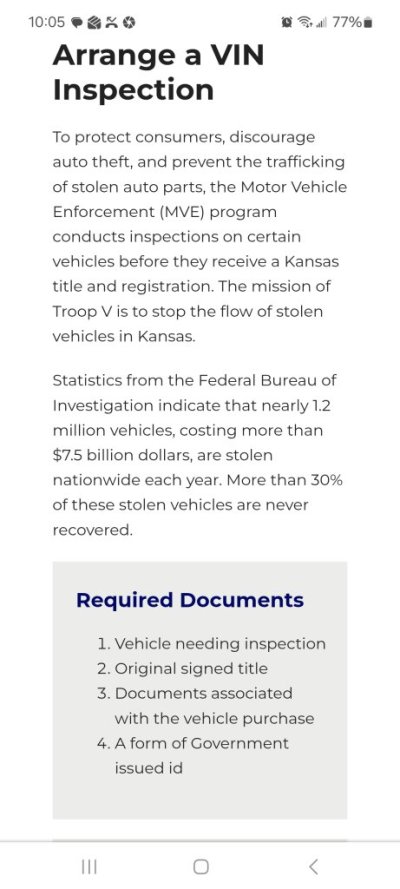Return to the home screen

pos(201,866)
